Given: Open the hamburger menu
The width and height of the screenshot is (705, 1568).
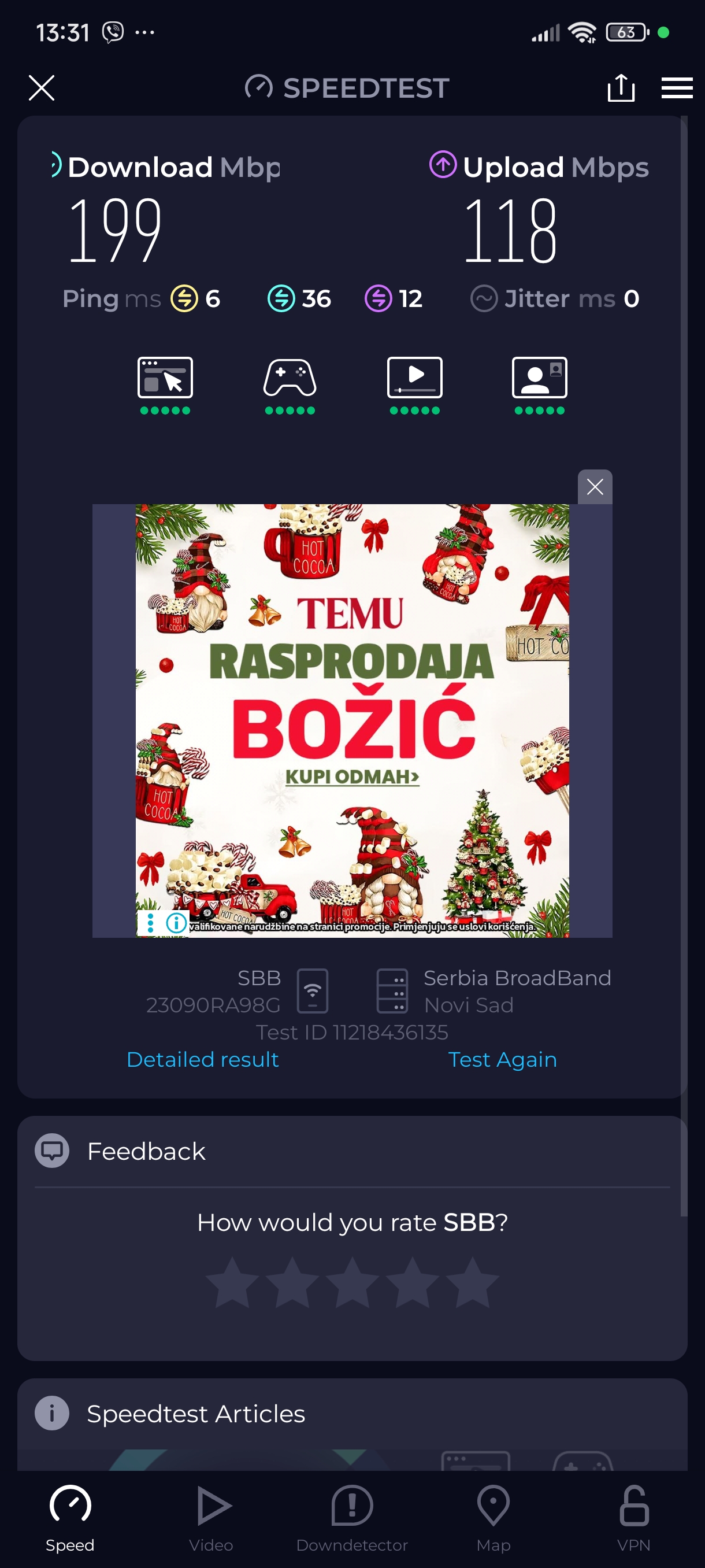Looking at the screenshot, I should (677, 88).
